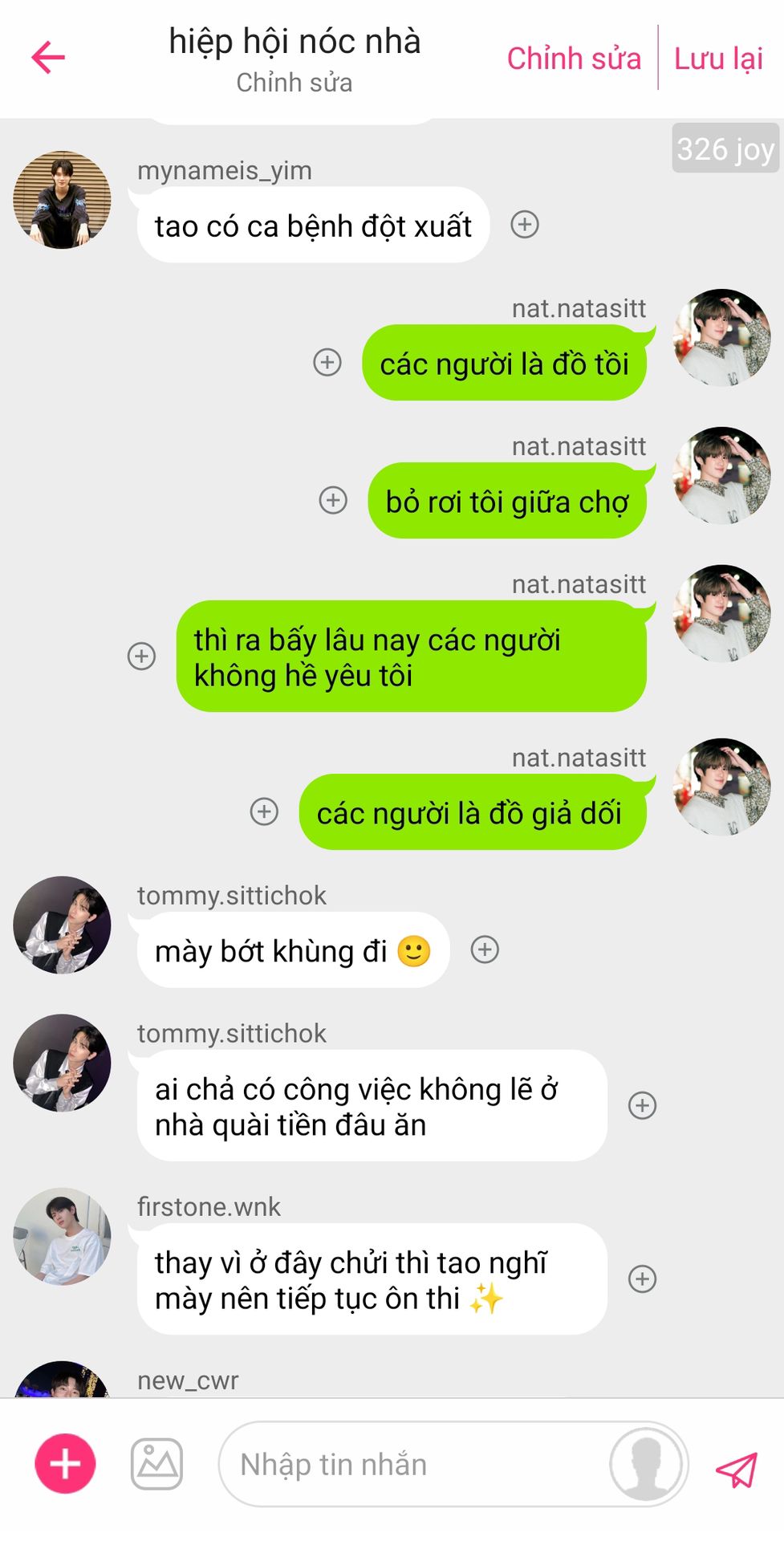This screenshot has height=1541, width=784.
Task: Tap plus icon beside 'thay vì ở đây chửi' message
Action: 642,1279
